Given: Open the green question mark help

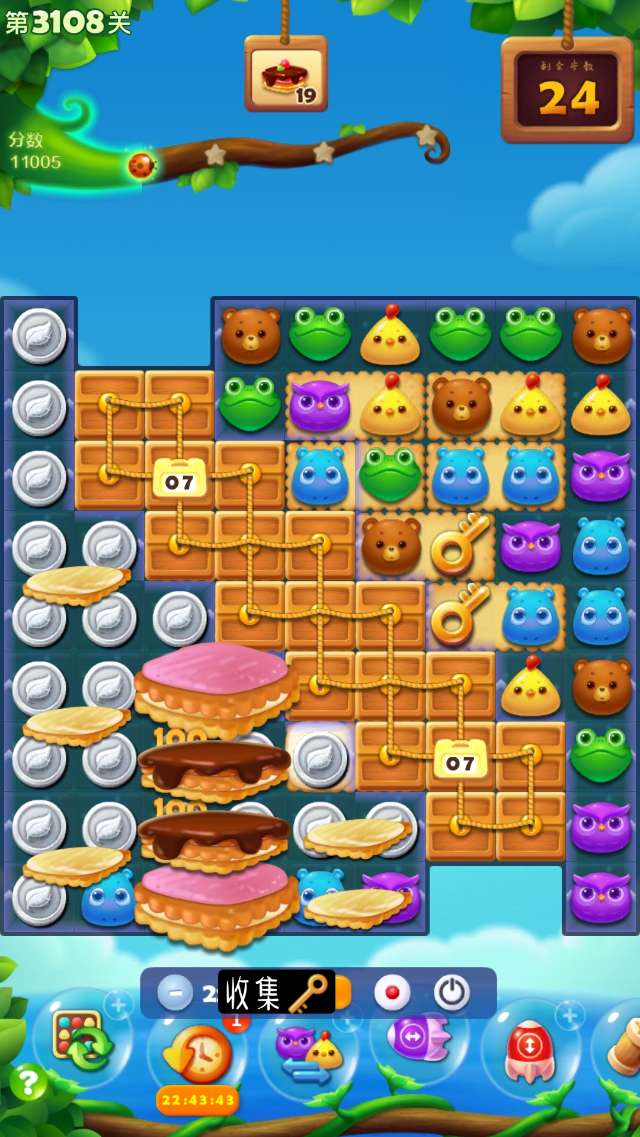Looking at the screenshot, I should tap(28, 1081).
